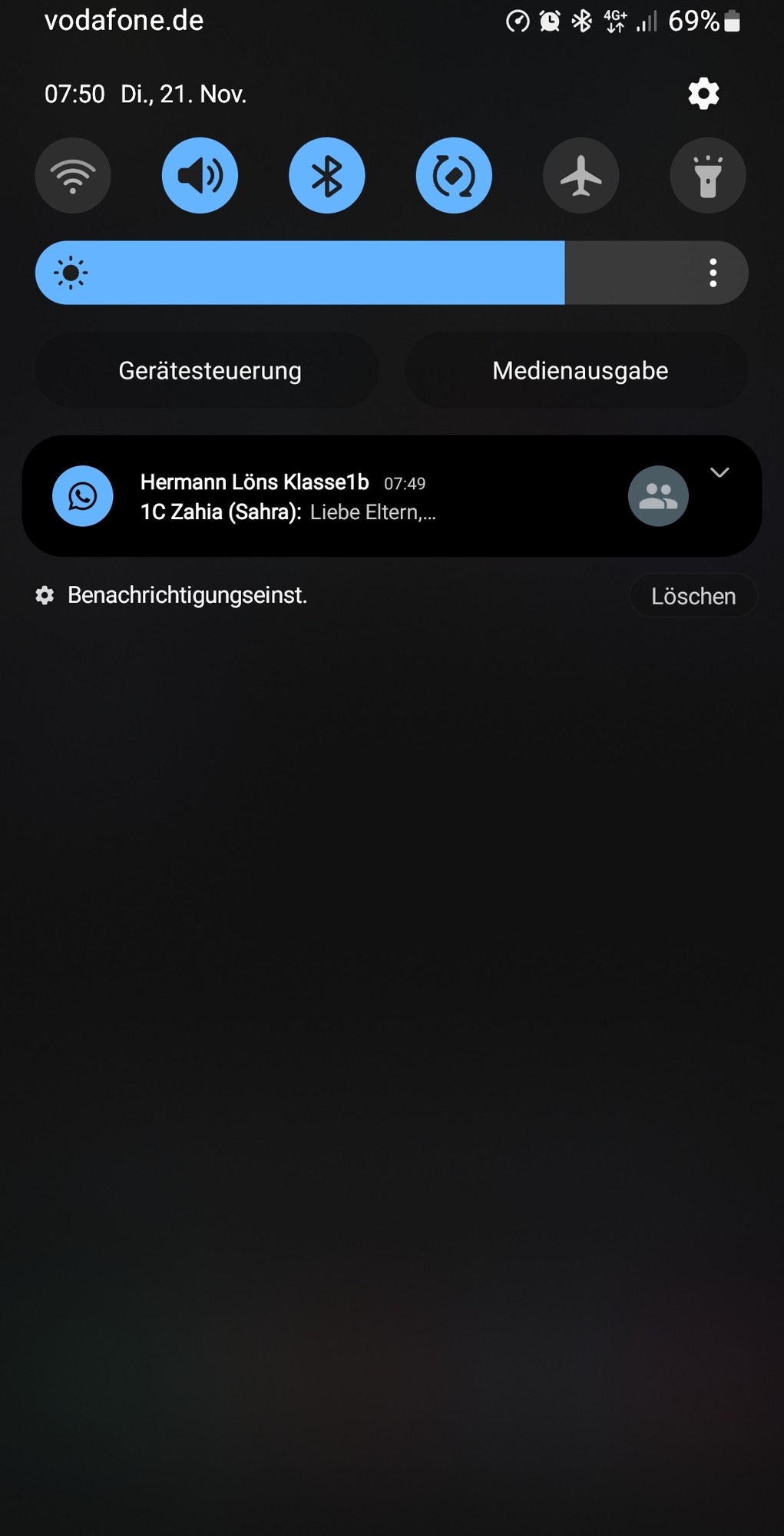
Task: Toggle the sound mode quick setting
Action: tap(200, 176)
